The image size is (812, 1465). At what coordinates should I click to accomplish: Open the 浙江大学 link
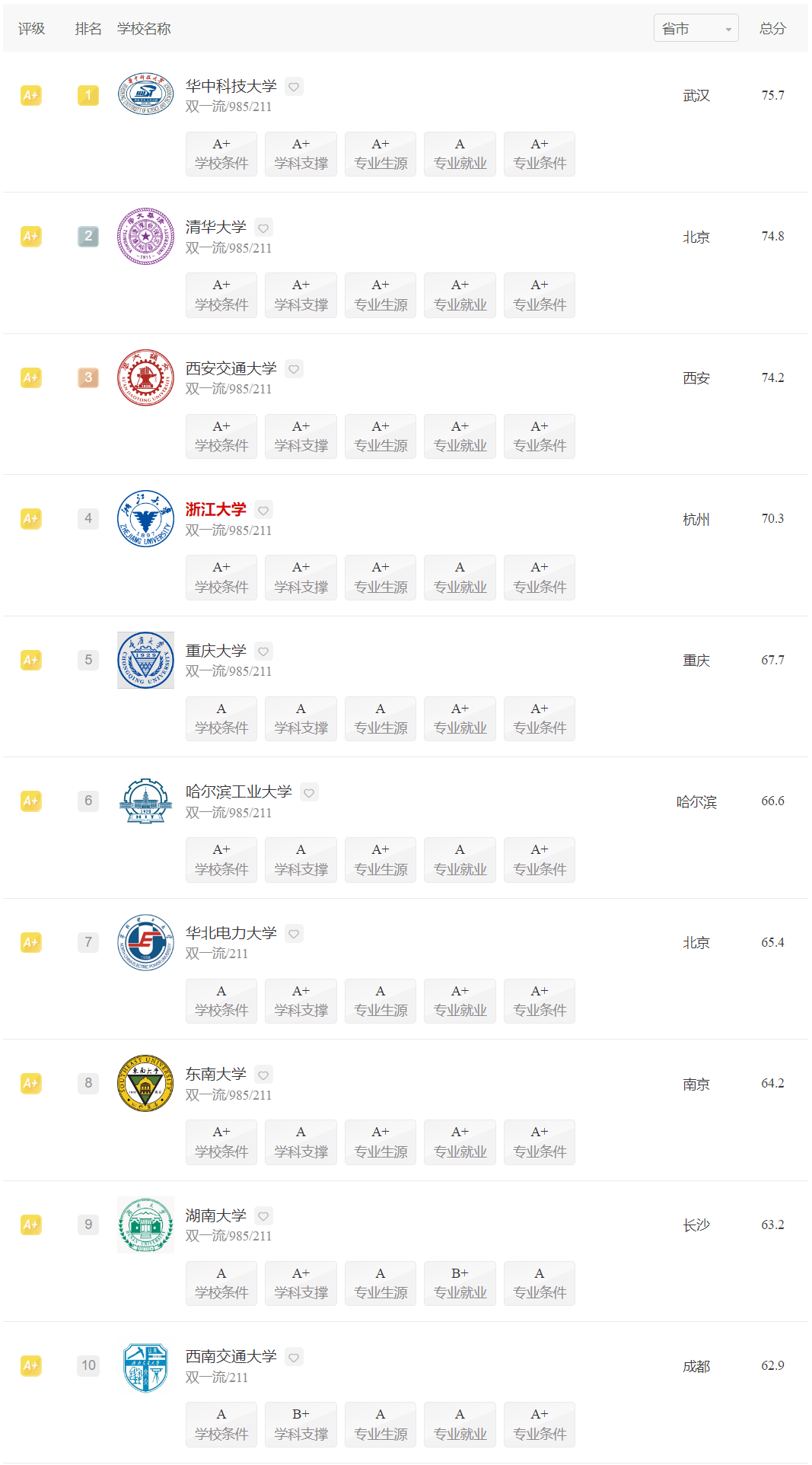tap(216, 509)
